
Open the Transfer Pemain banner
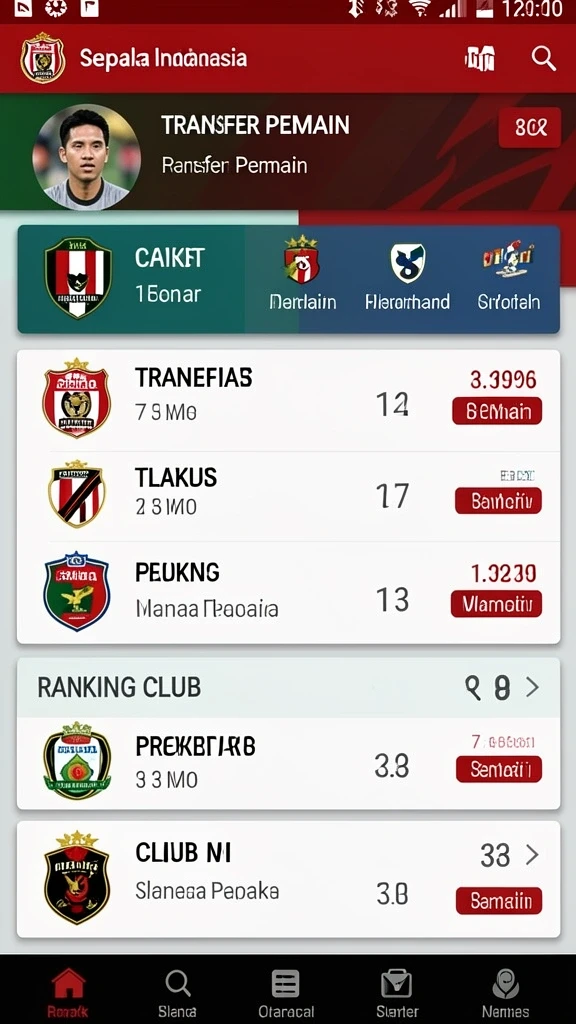[287, 152]
